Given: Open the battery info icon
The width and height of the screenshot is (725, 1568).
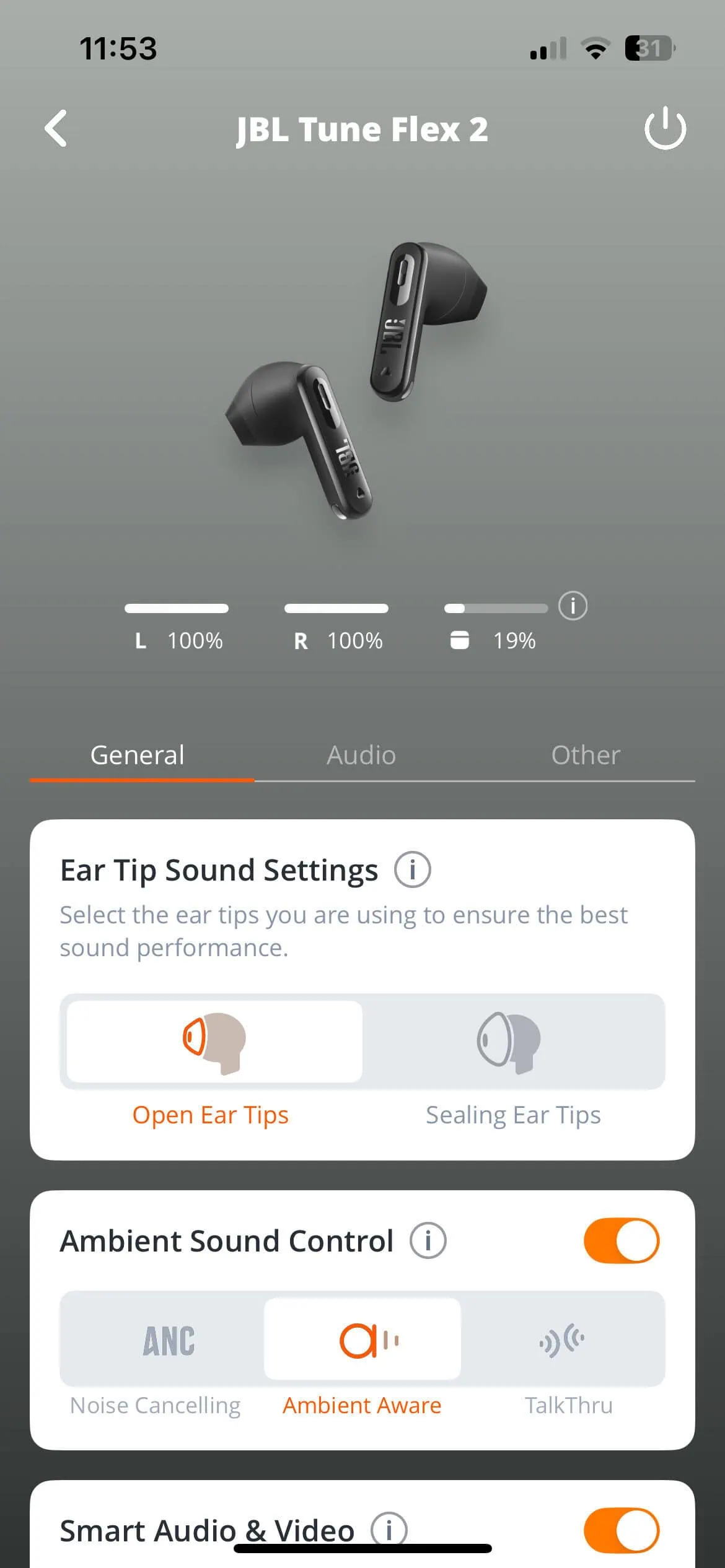Looking at the screenshot, I should [573, 606].
